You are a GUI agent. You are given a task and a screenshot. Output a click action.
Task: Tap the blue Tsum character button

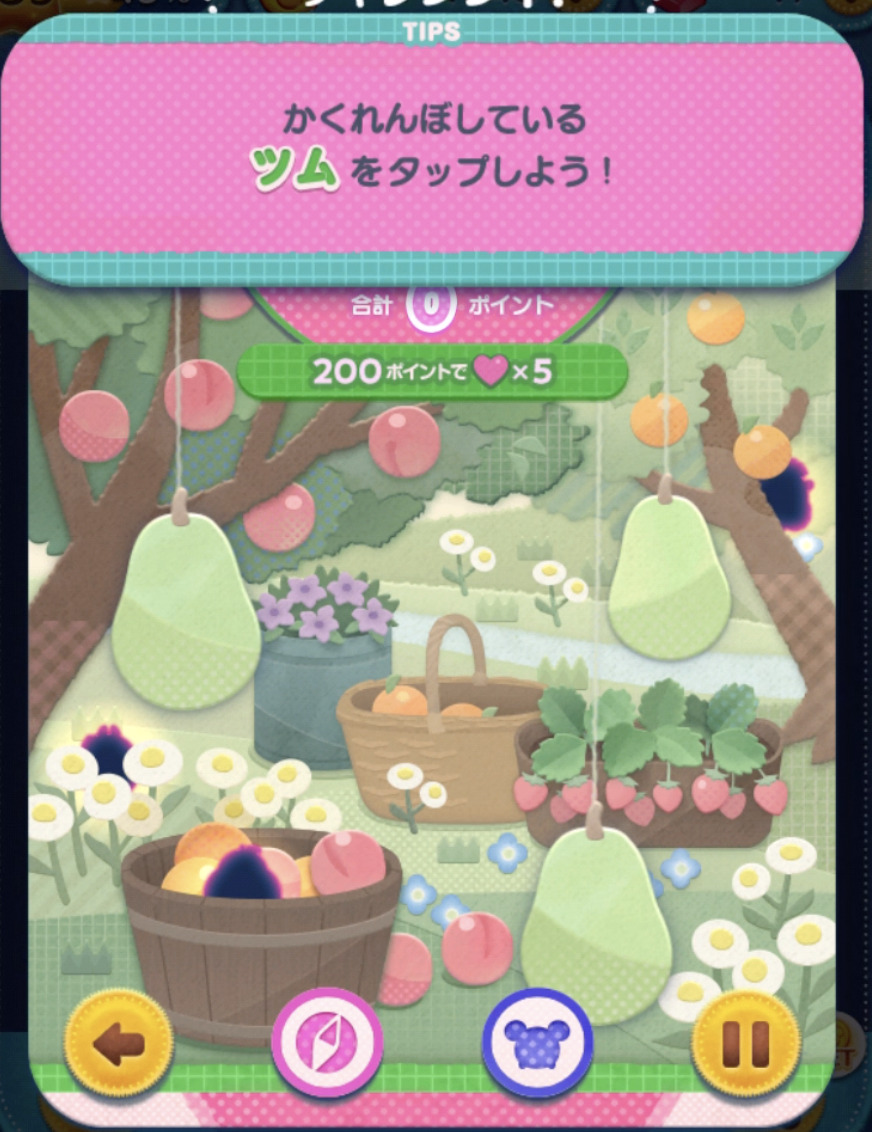(538, 1042)
